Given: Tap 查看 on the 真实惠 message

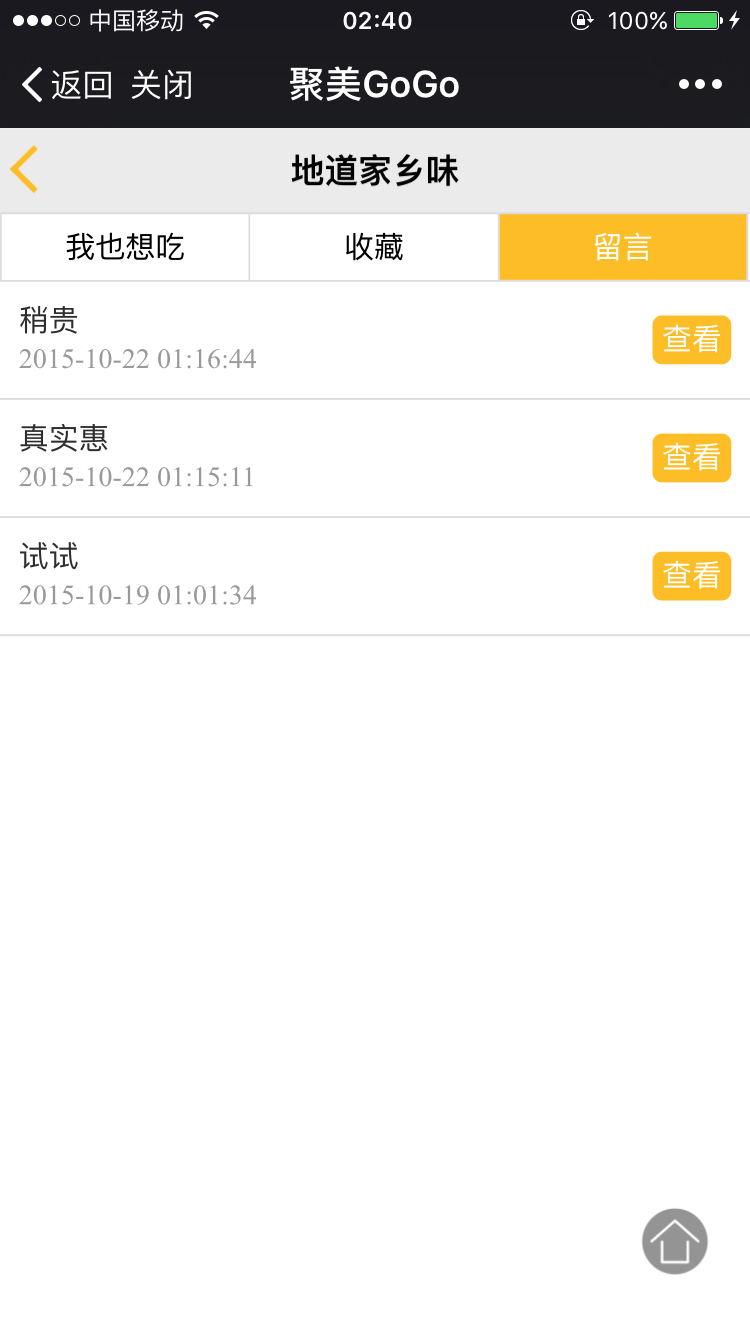Looking at the screenshot, I should click(x=692, y=458).
